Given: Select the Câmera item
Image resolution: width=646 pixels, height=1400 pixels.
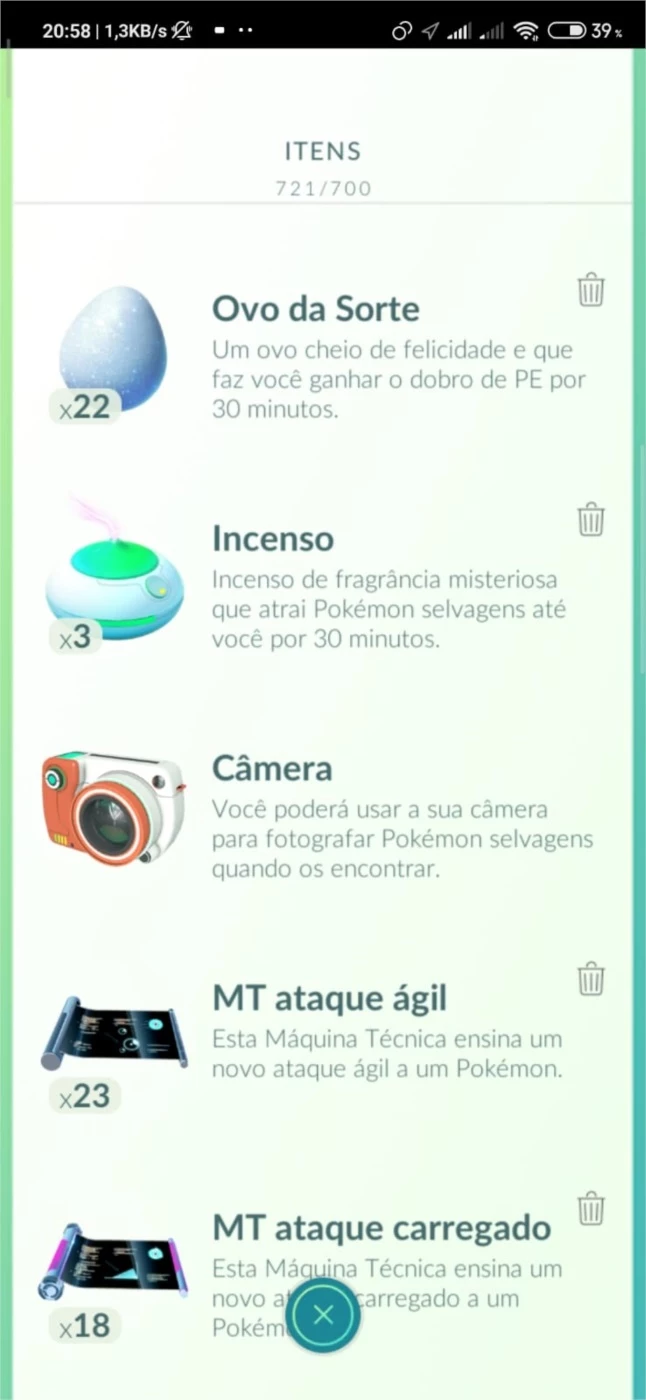Looking at the screenshot, I should (114, 808).
